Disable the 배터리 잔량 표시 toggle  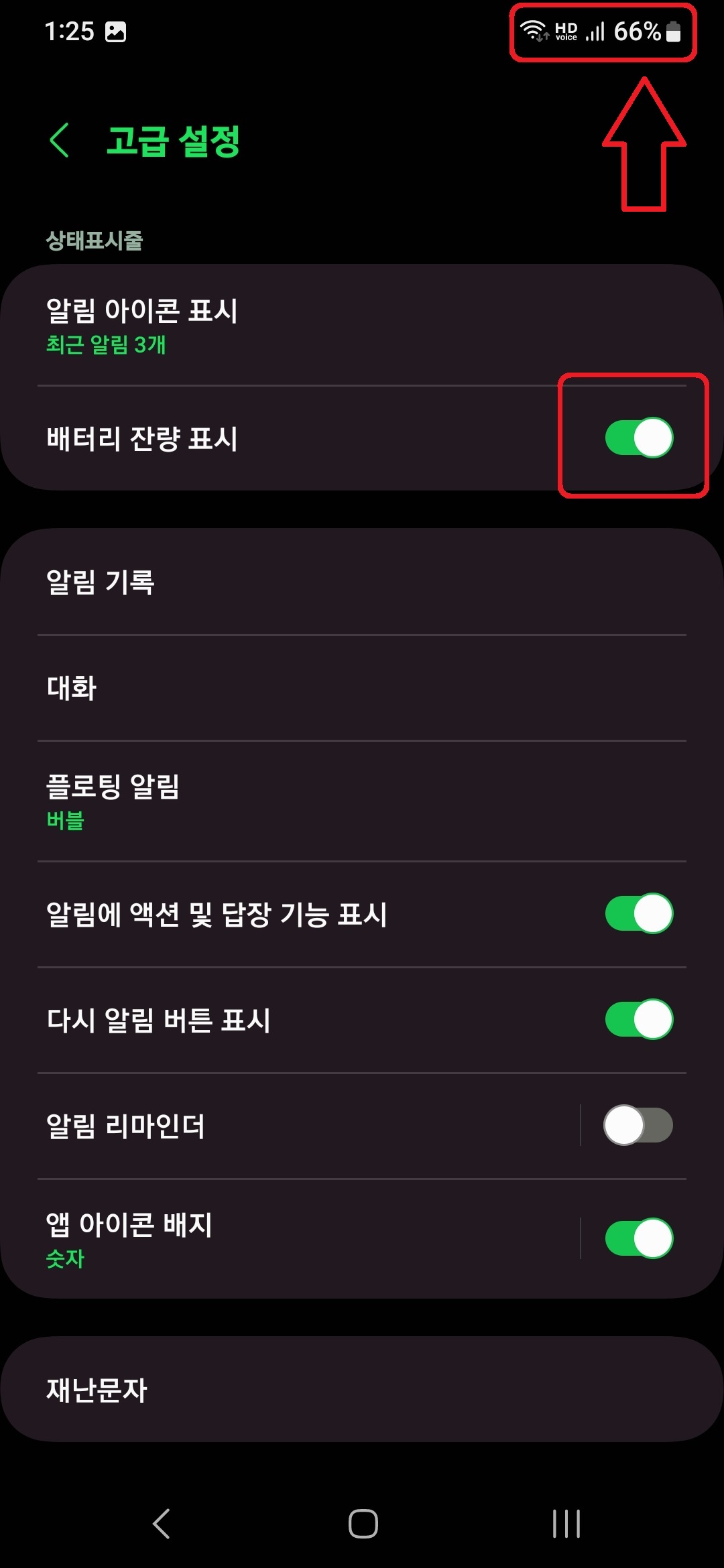coord(636,437)
